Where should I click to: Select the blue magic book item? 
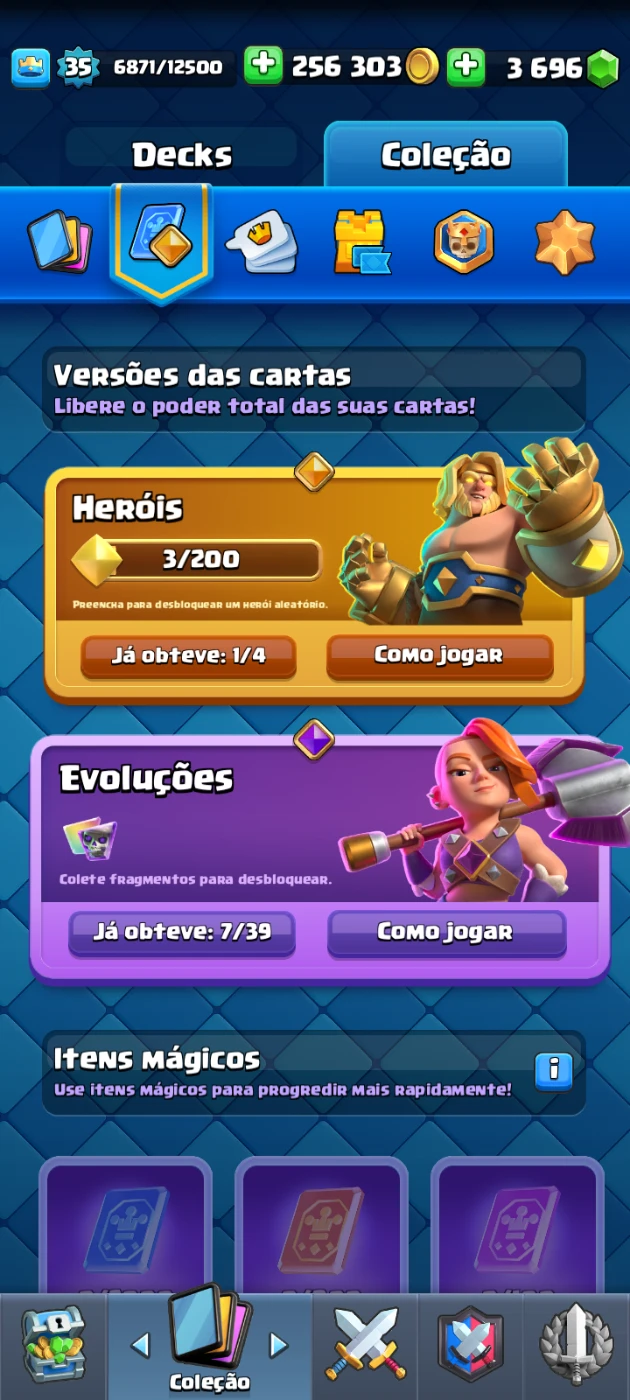tap(125, 1231)
